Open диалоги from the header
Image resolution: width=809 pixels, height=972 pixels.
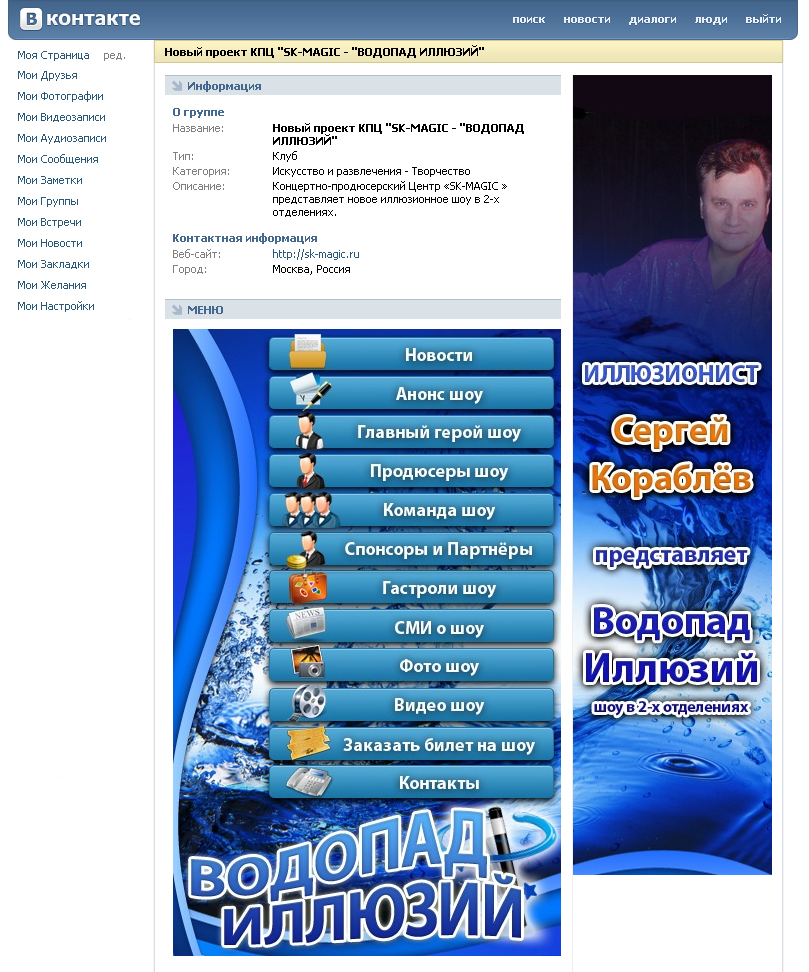652,19
